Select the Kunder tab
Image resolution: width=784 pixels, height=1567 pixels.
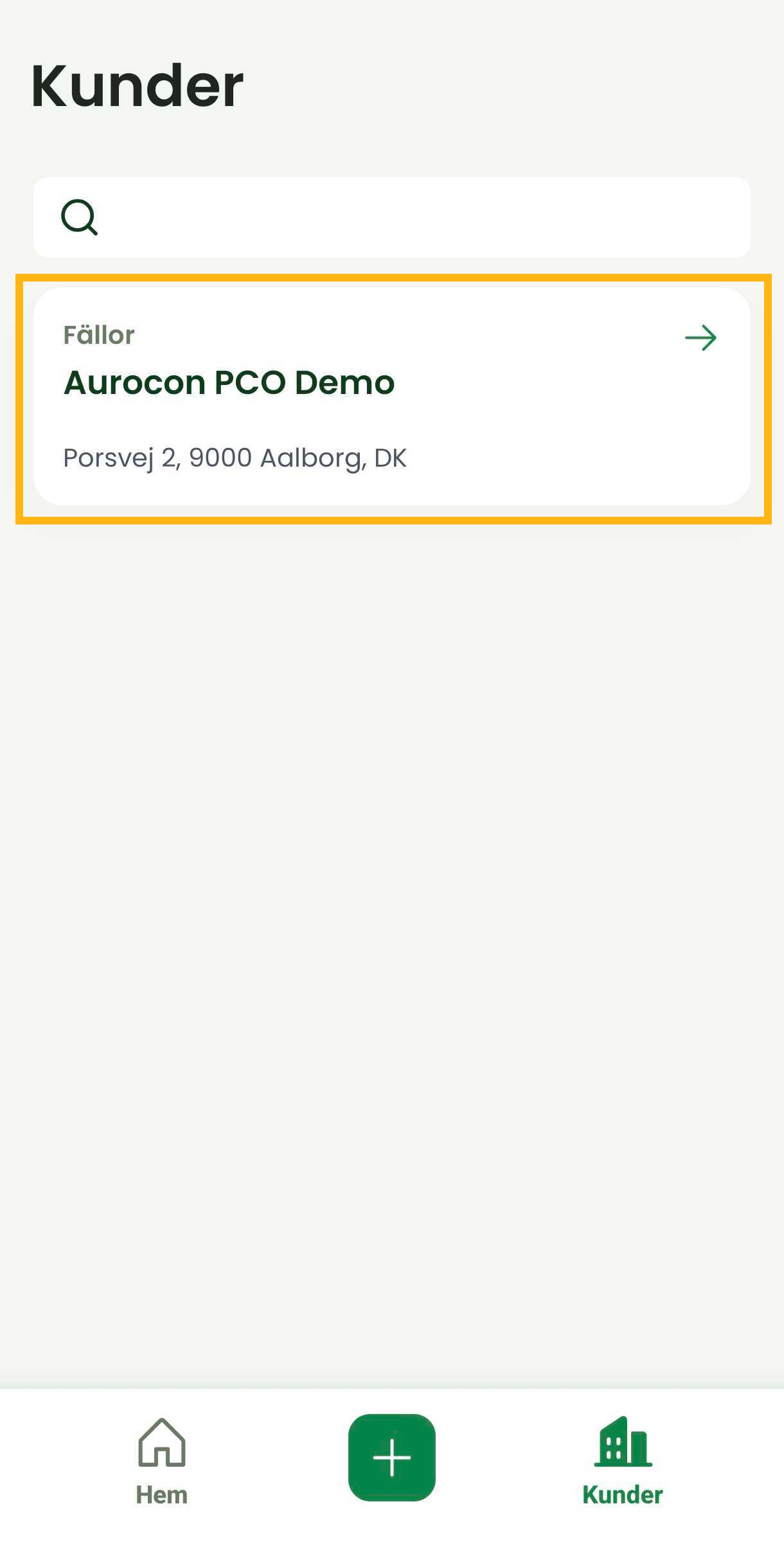pyautogui.click(x=622, y=1462)
